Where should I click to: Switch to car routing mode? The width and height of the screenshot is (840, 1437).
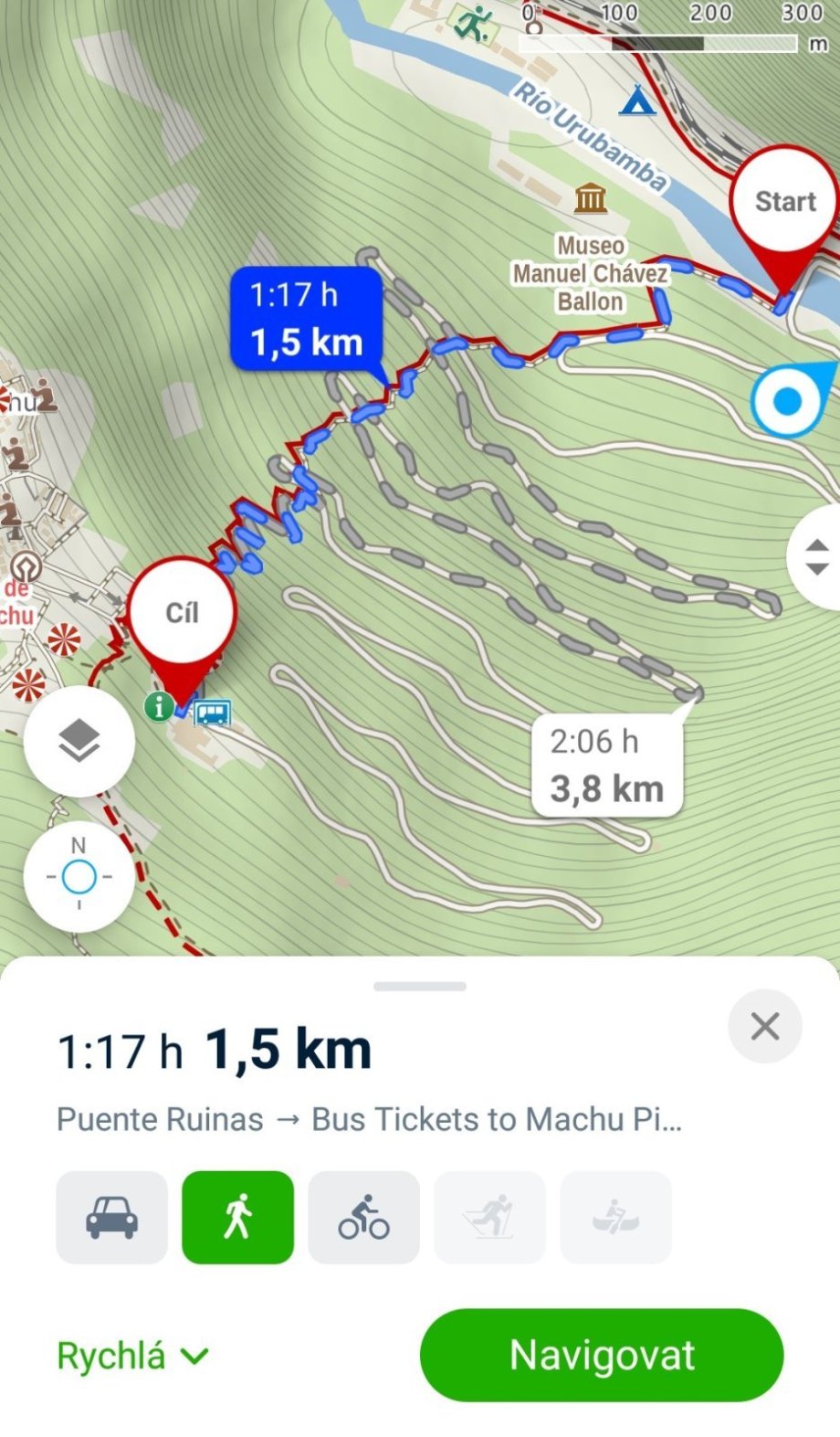[x=111, y=1218]
